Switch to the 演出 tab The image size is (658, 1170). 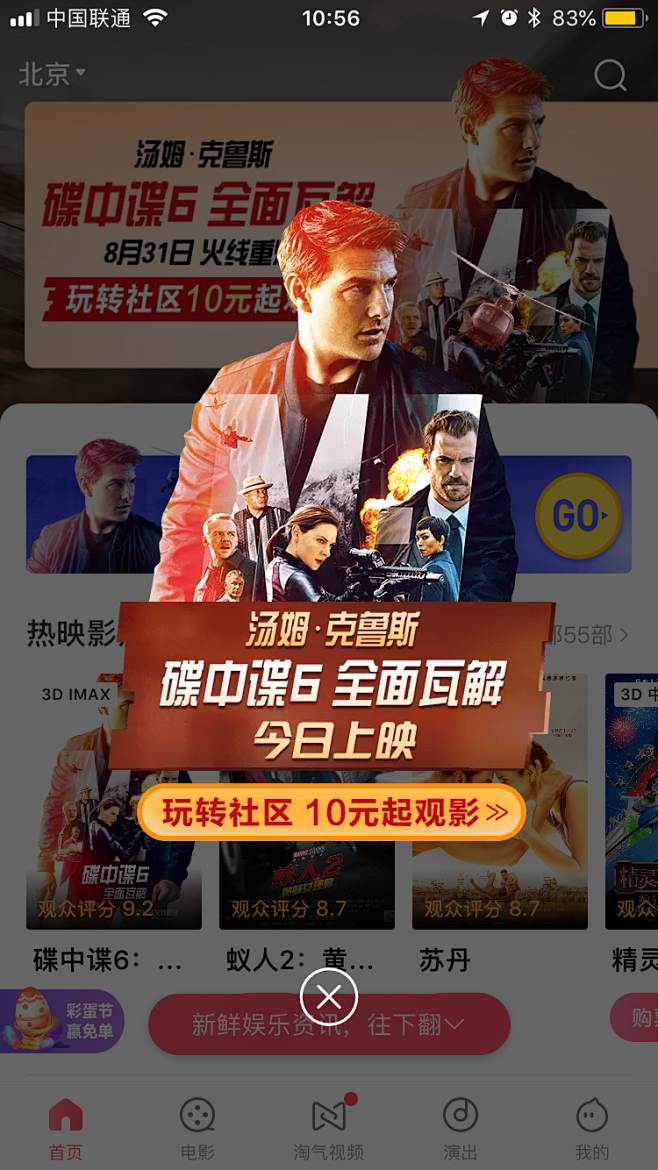coord(460,1128)
